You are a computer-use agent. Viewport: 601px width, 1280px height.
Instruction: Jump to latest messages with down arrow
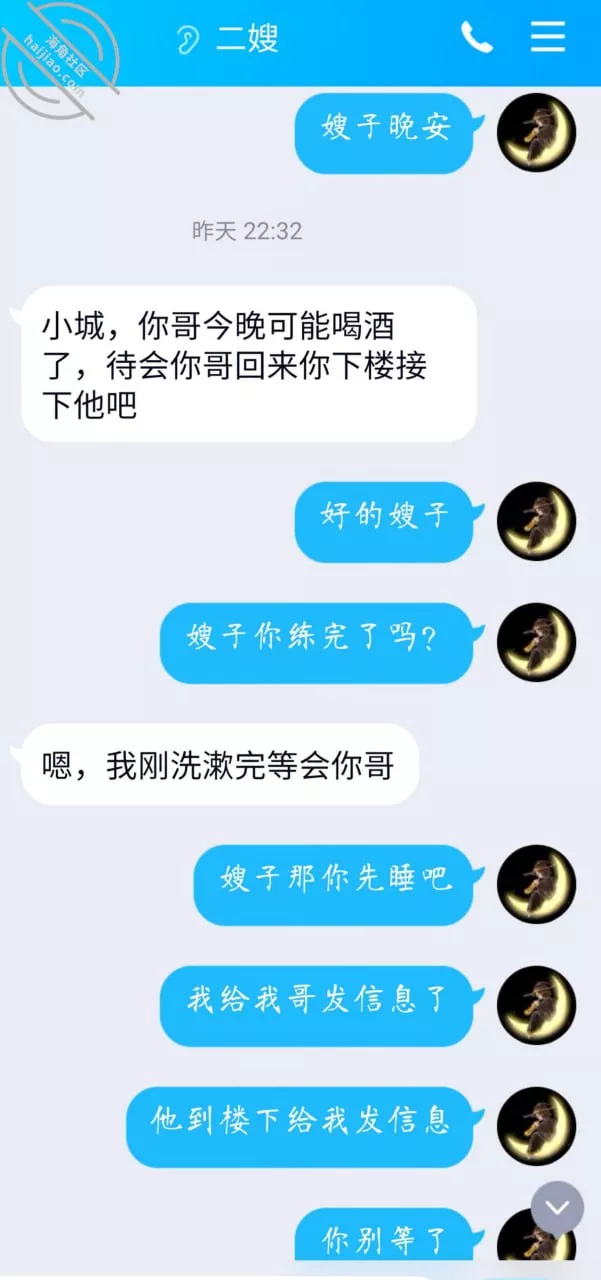click(x=557, y=1208)
